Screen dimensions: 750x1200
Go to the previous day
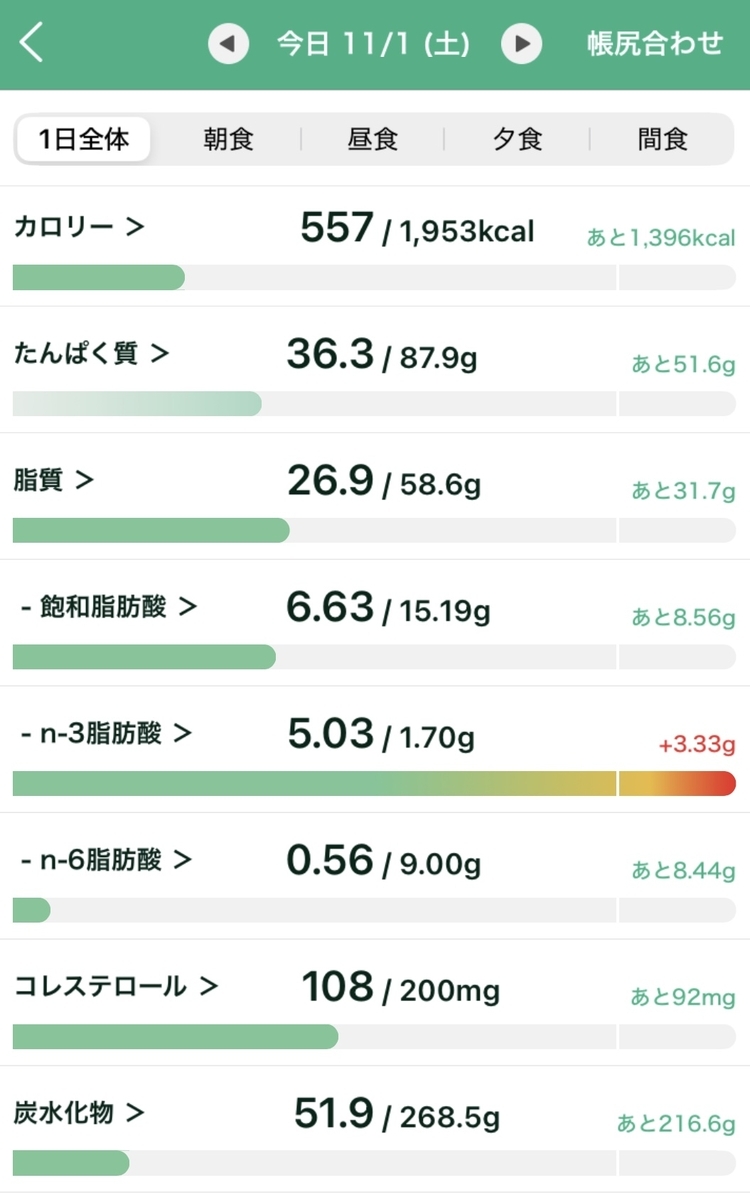click(228, 44)
